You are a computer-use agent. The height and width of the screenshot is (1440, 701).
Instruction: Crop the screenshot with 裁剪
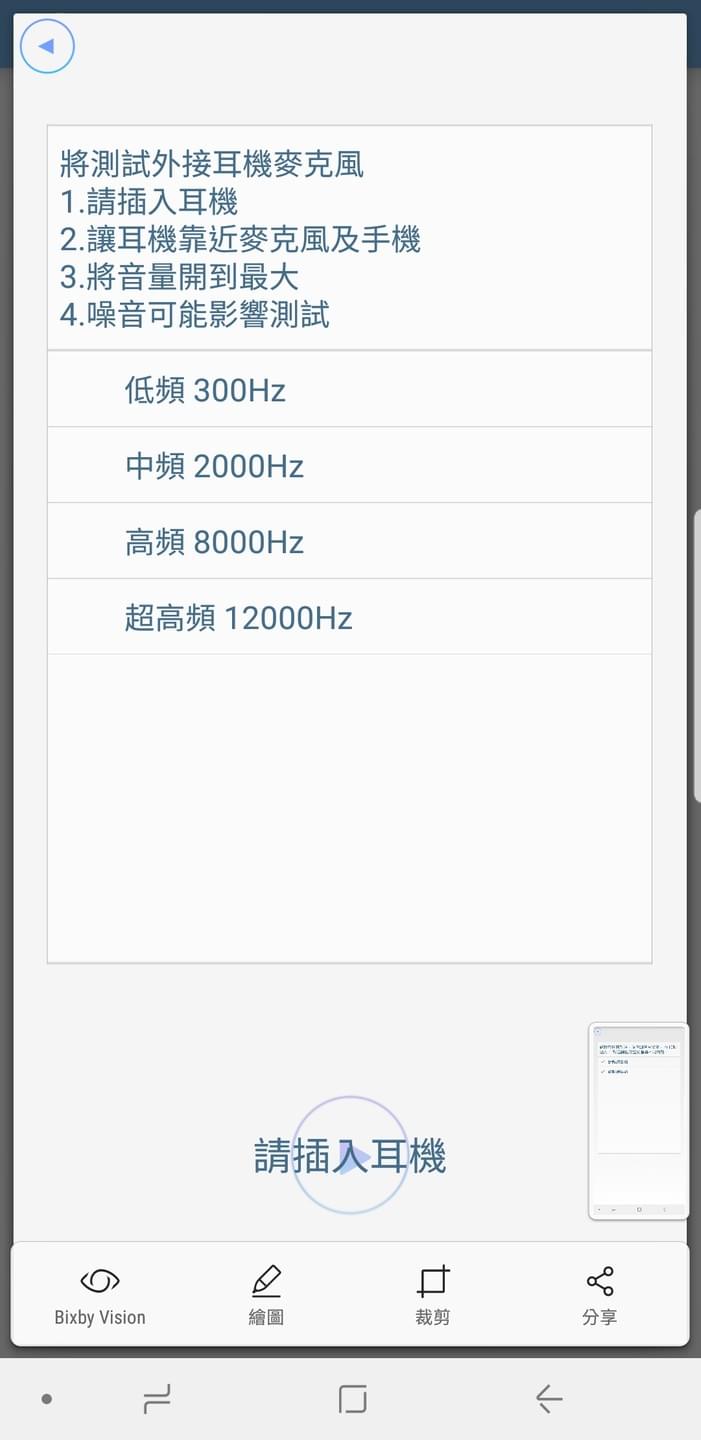click(433, 1295)
